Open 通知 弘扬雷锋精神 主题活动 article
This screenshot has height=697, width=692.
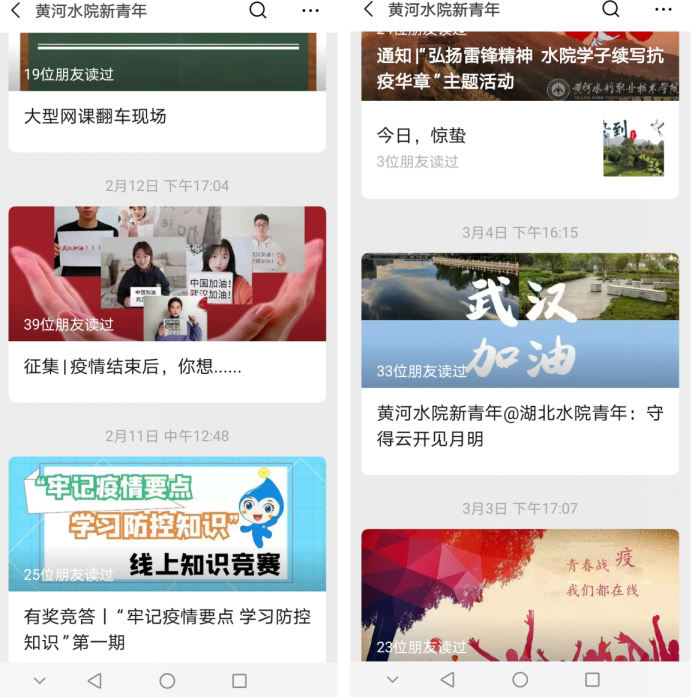tap(519, 68)
